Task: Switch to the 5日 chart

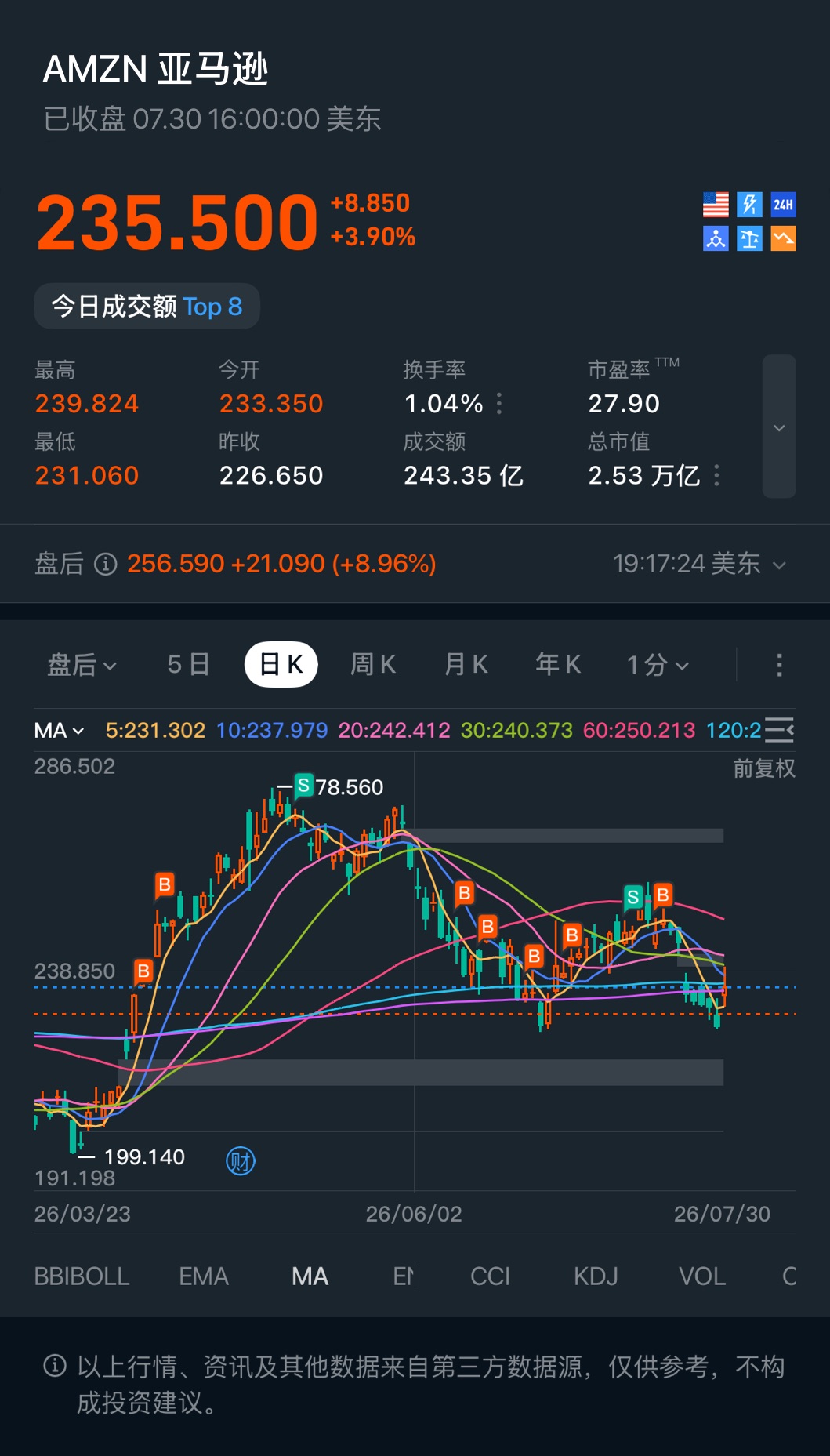Action: click(188, 665)
